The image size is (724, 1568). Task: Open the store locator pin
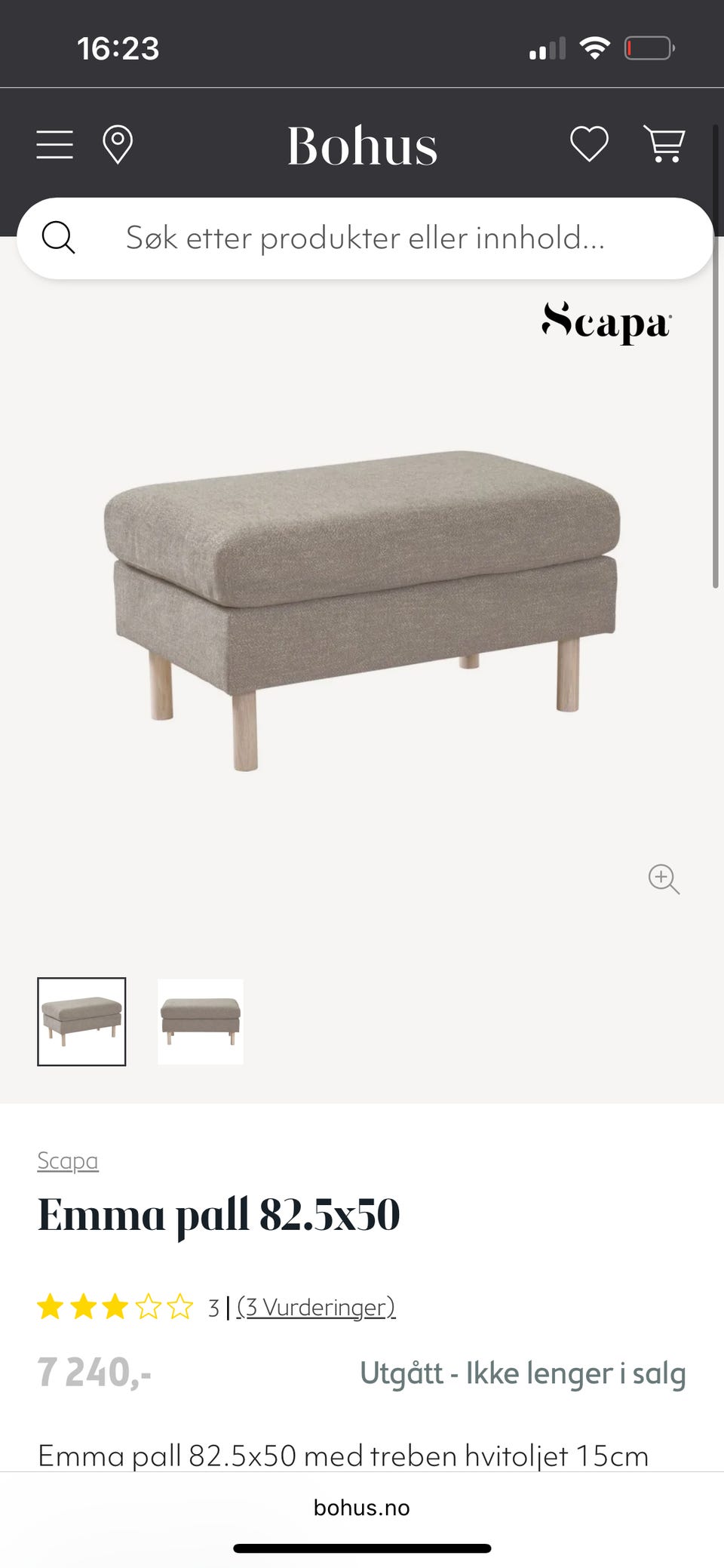pyautogui.click(x=118, y=145)
